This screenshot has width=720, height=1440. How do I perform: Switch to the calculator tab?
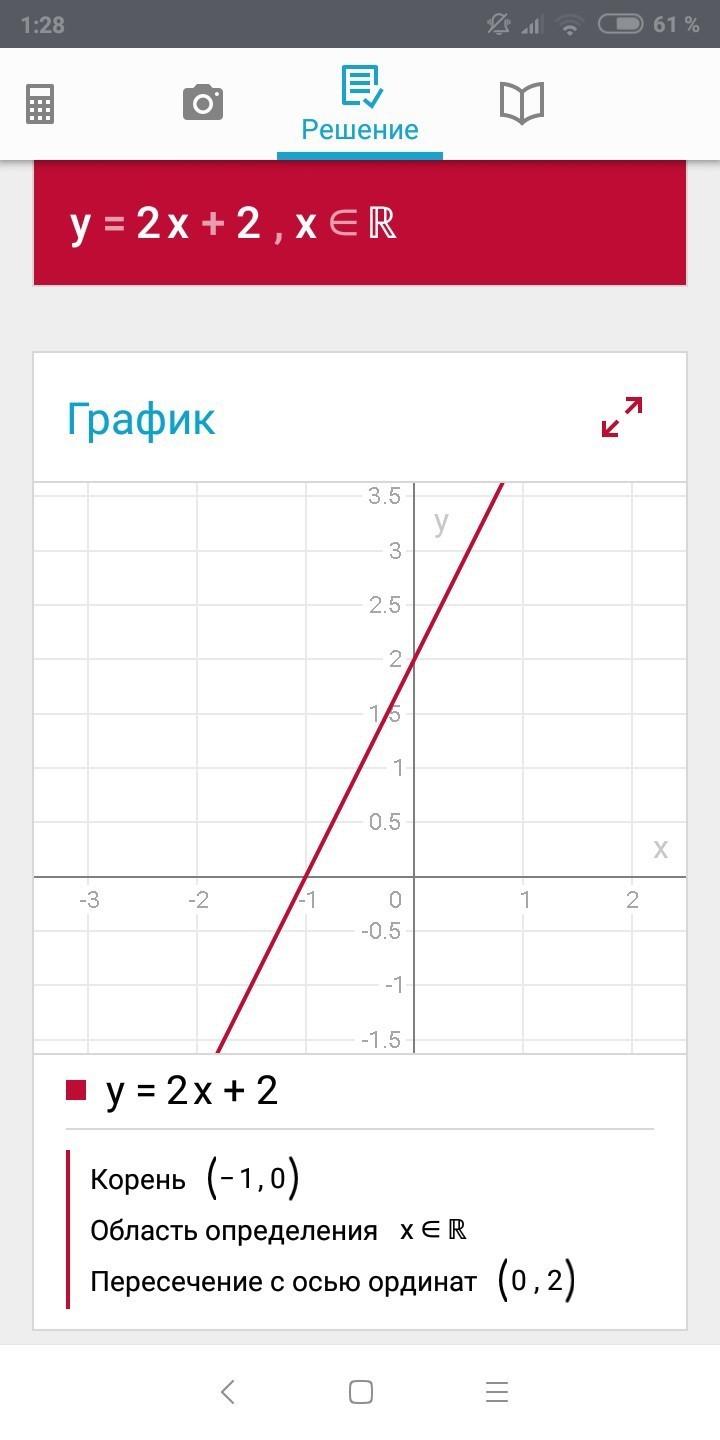point(40,103)
